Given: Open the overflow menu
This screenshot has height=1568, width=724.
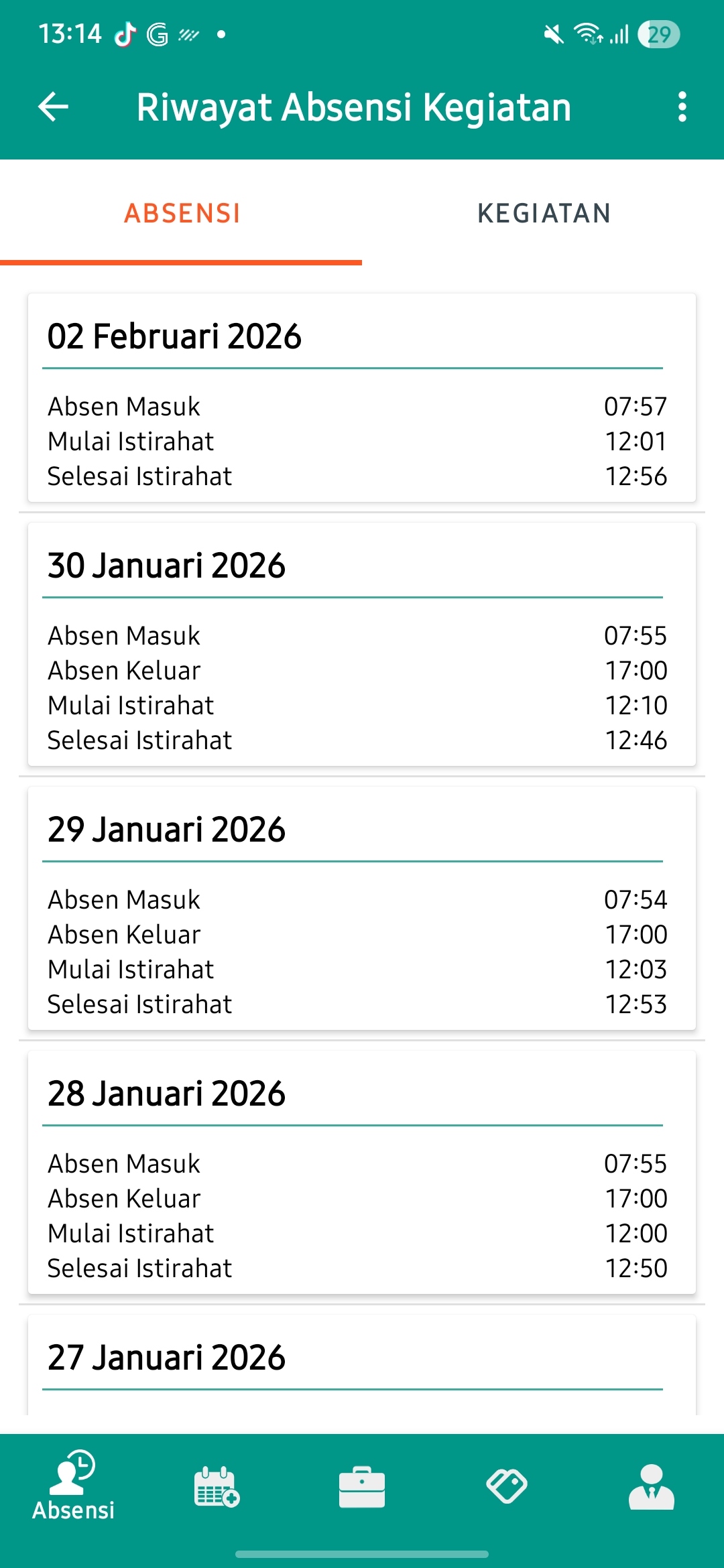Looking at the screenshot, I should point(682,107).
